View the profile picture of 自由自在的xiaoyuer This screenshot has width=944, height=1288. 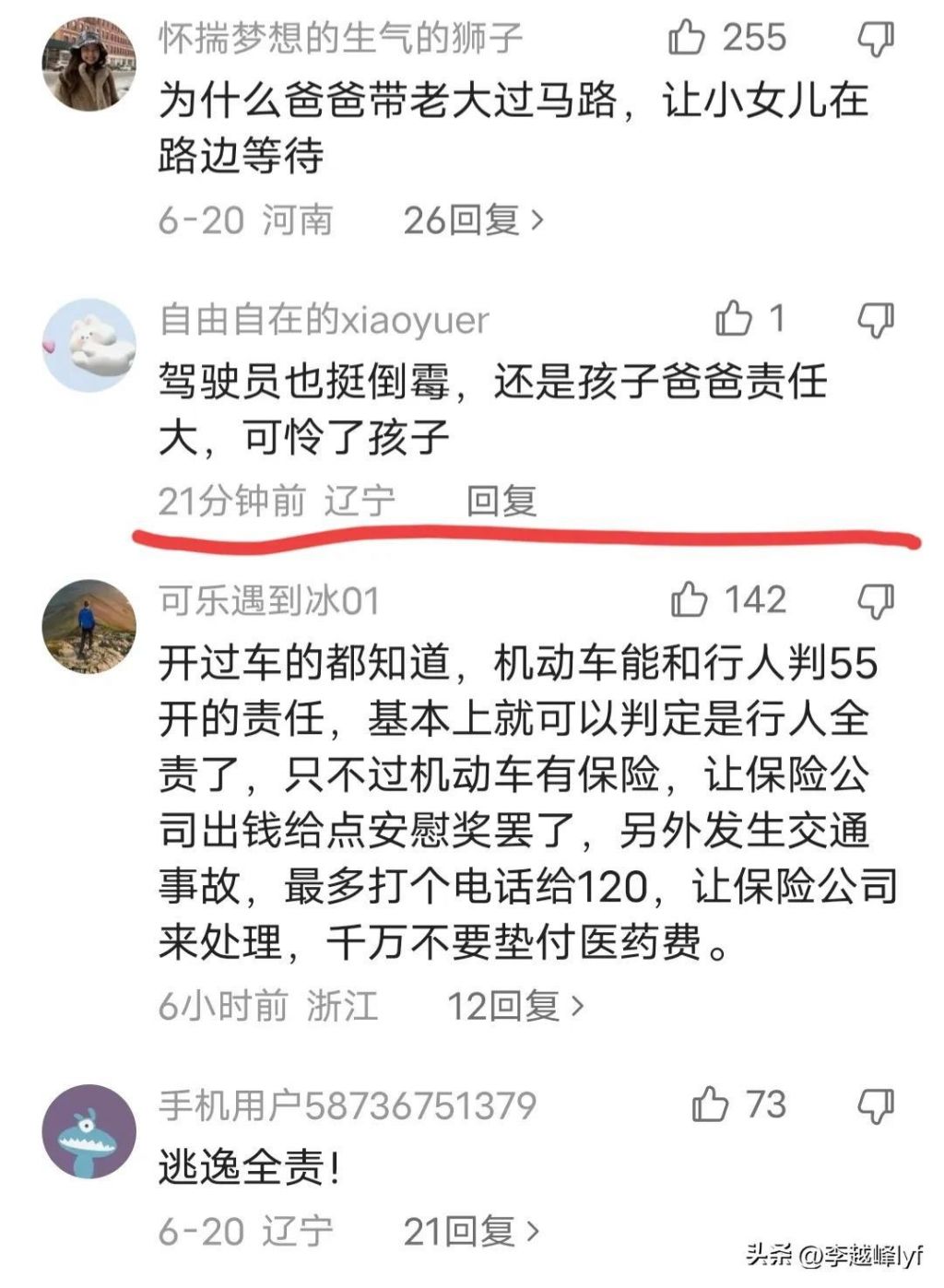click(89, 345)
